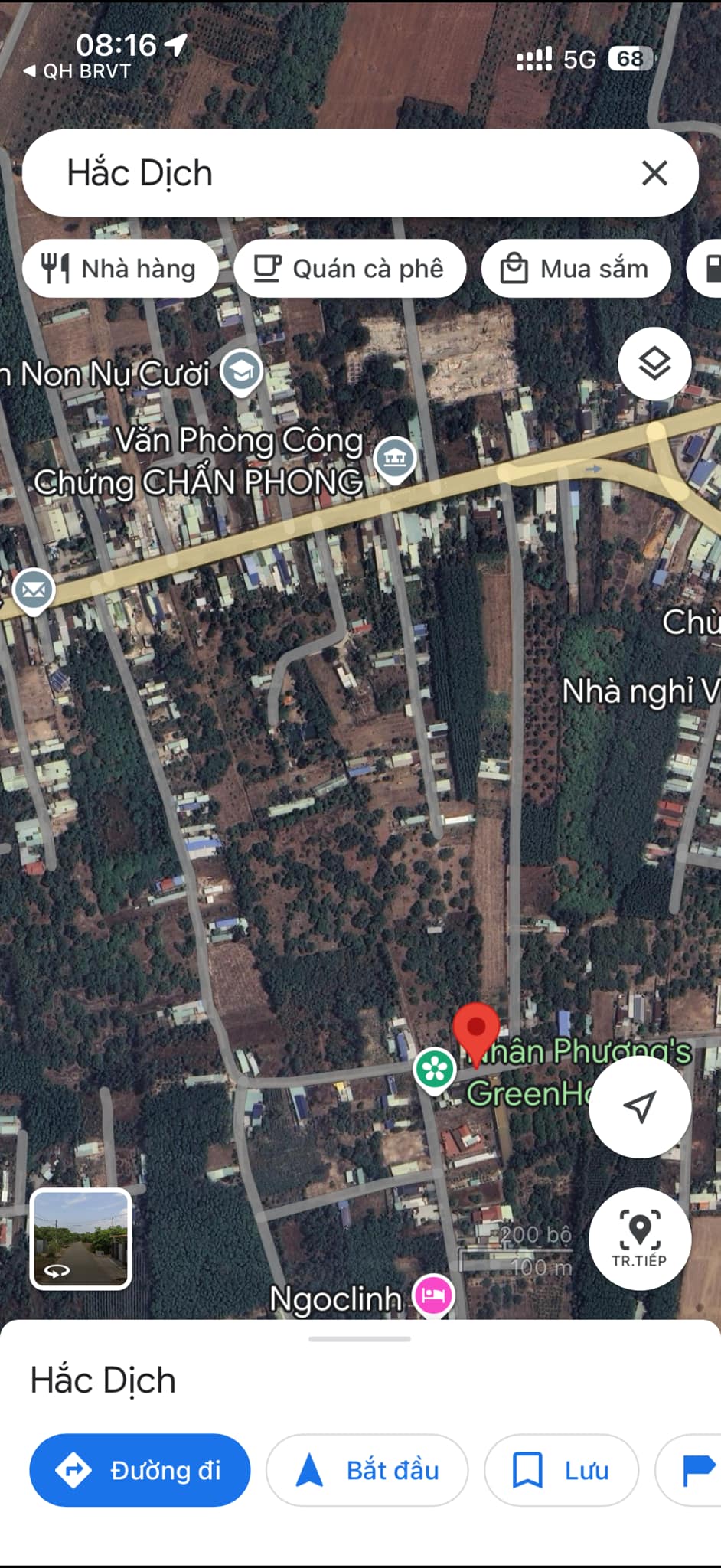Open the TR.TIẾP live view button
721x1568 pixels.
click(640, 1238)
